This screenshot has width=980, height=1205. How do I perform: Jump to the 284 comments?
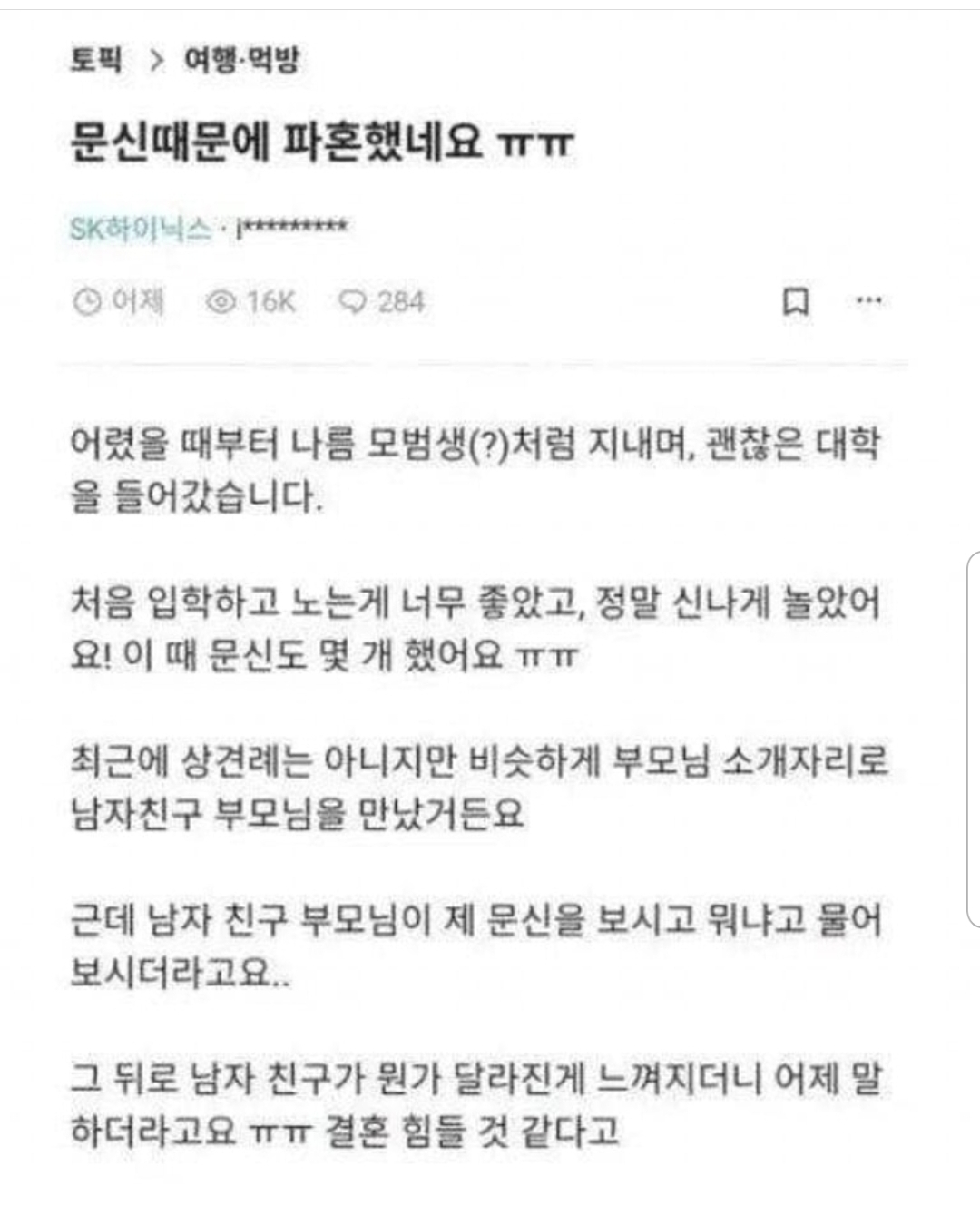tap(381, 301)
